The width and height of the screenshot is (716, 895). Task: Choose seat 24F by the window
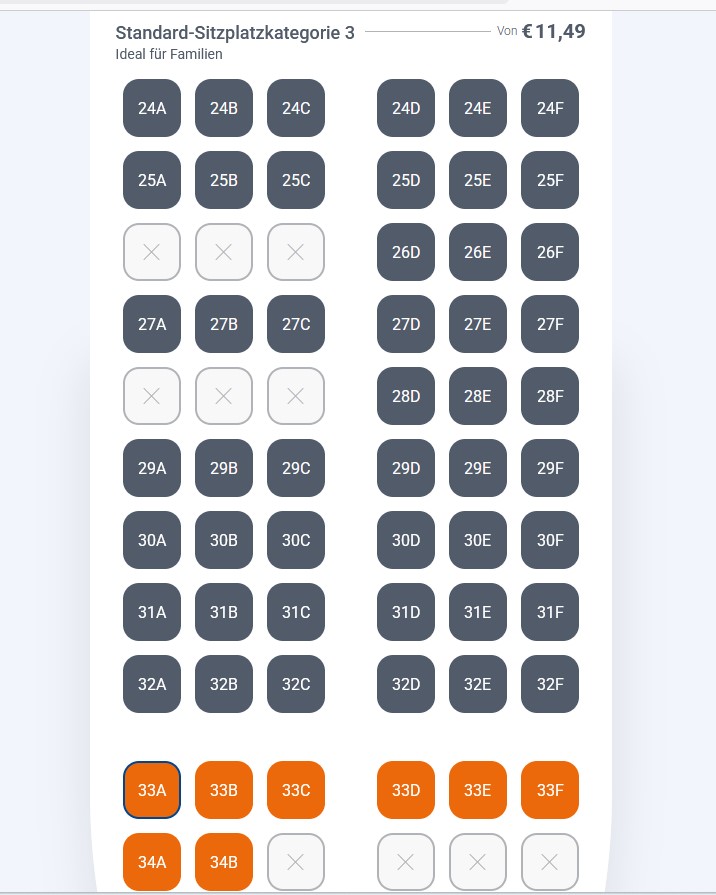pos(550,108)
